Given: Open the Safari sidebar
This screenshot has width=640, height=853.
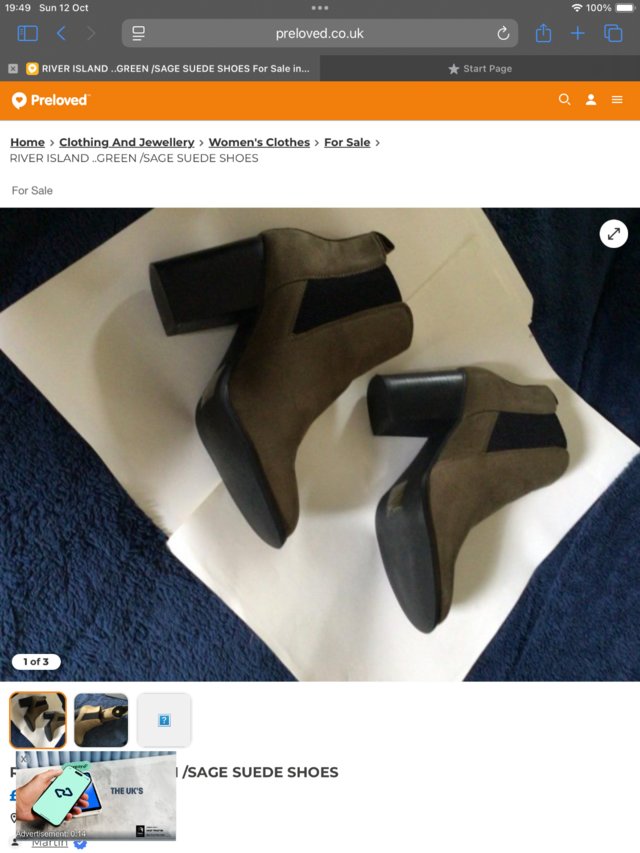Looking at the screenshot, I should (x=28, y=33).
